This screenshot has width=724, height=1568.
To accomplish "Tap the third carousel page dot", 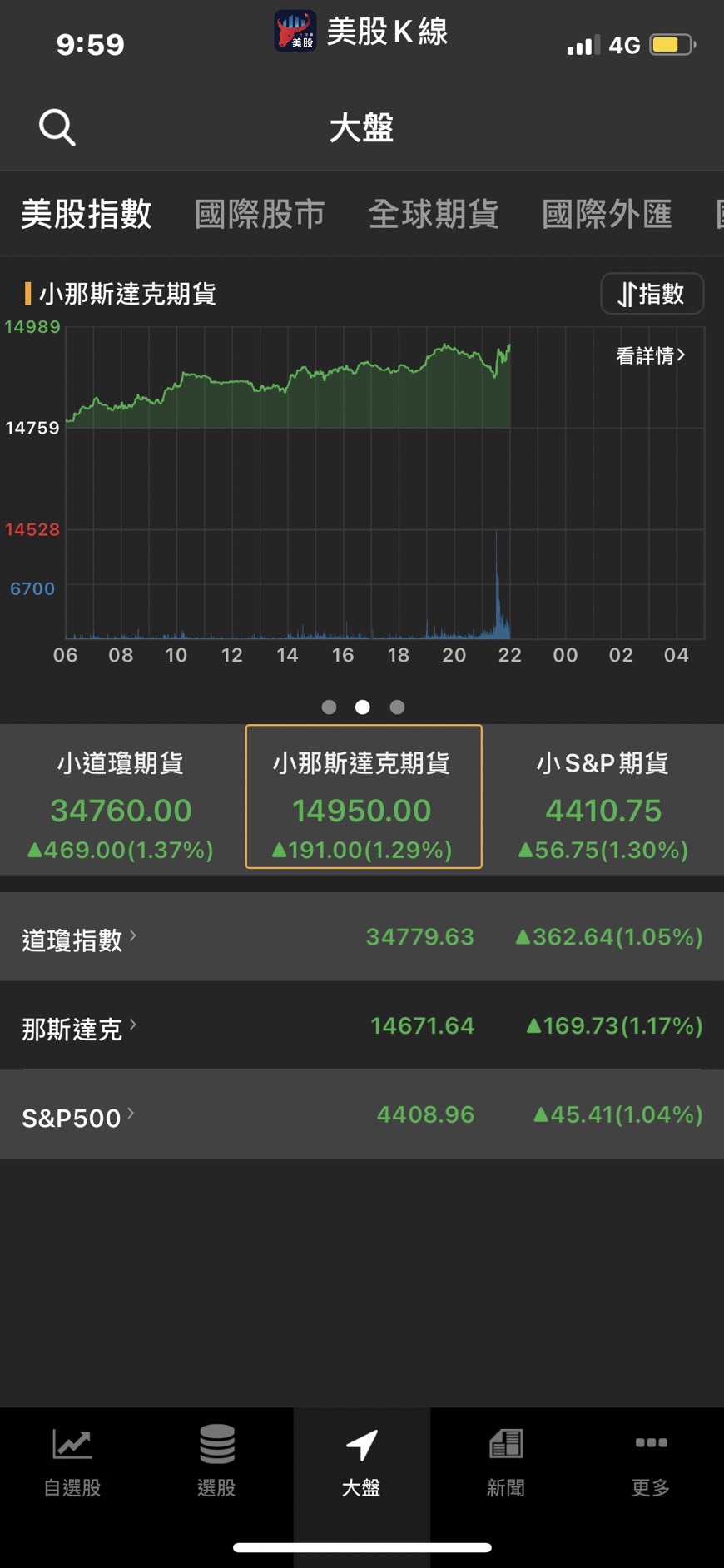I will point(397,707).
